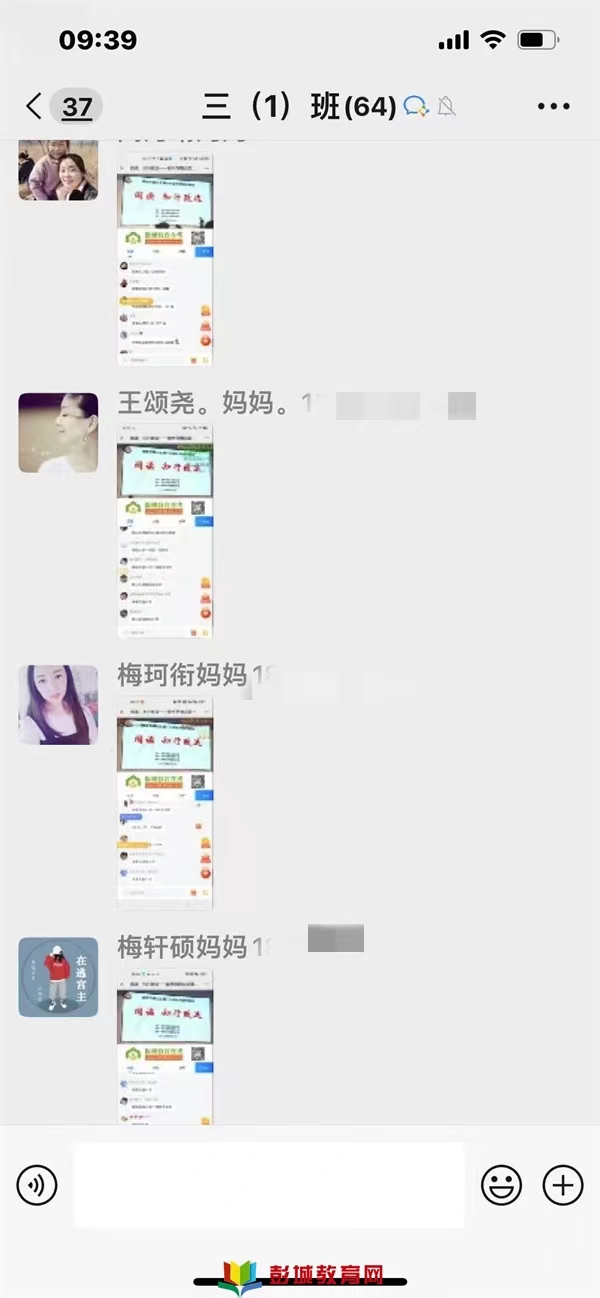The height and width of the screenshot is (1298, 600).
Task: Open the plus attachment menu
Action: [563, 1186]
